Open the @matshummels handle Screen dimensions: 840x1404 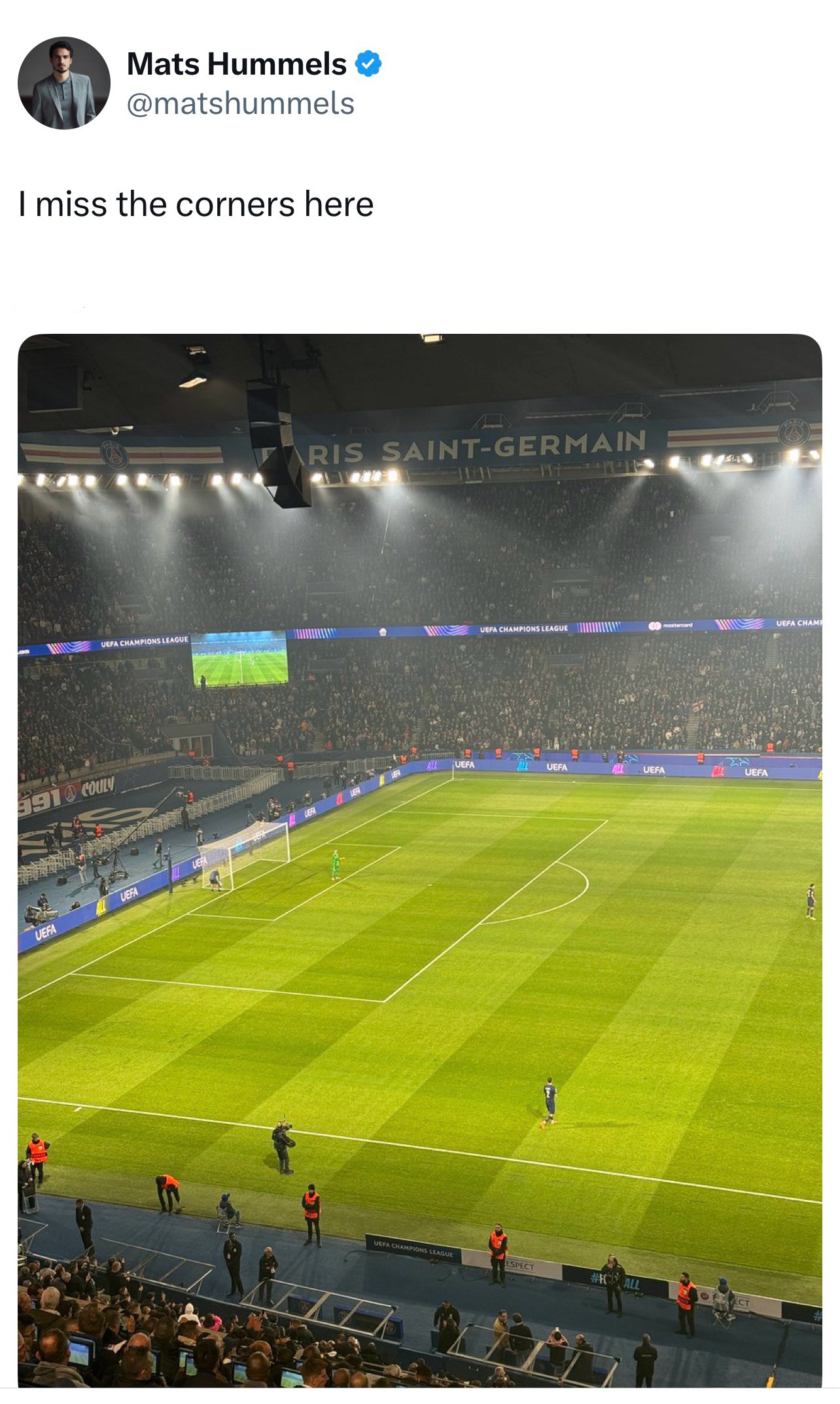click(x=240, y=103)
